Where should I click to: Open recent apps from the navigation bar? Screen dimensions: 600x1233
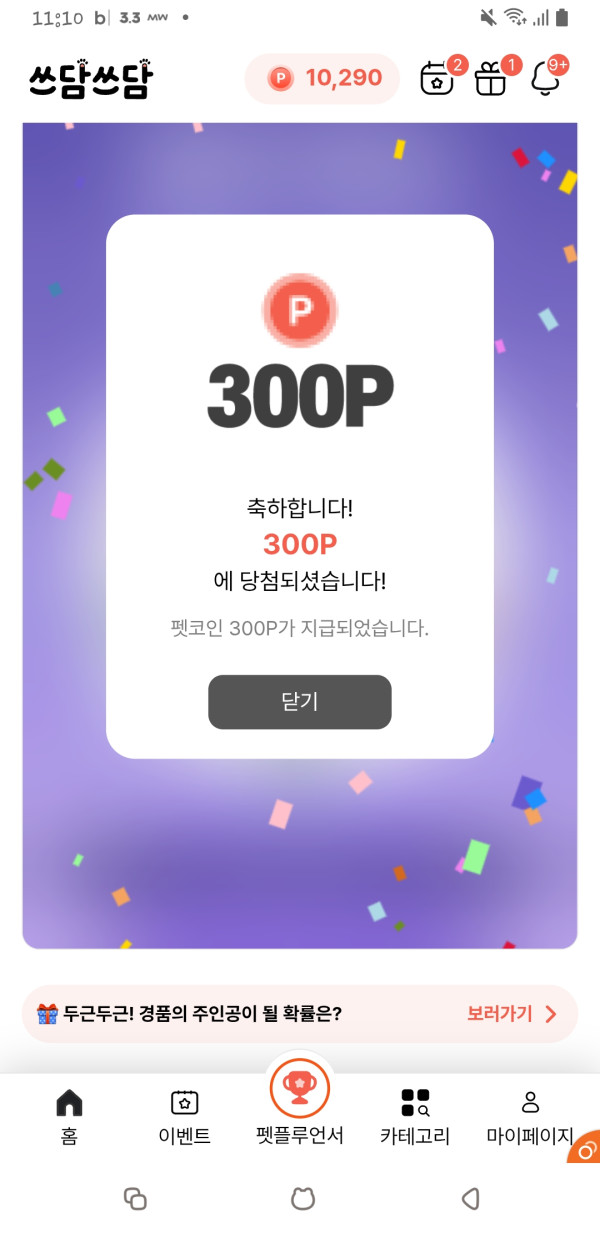(x=135, y=1198)
